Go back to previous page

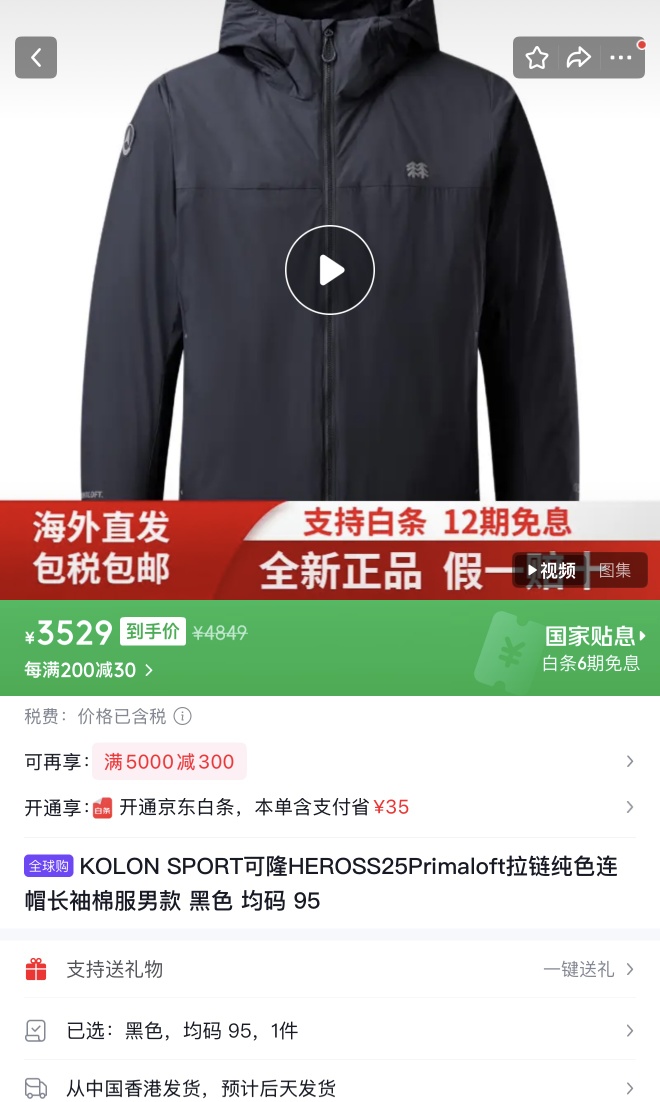(36, 58)
